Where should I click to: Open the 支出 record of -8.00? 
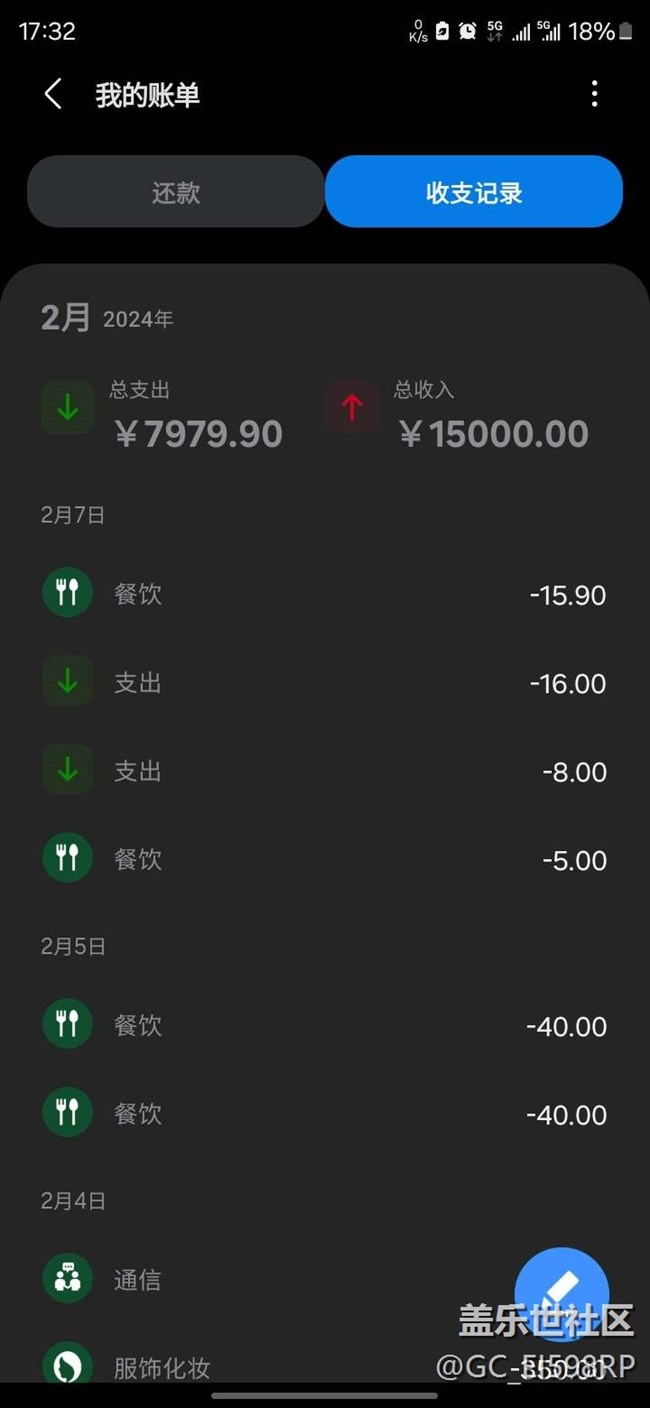pyautogui.click(x=324, y=771)
